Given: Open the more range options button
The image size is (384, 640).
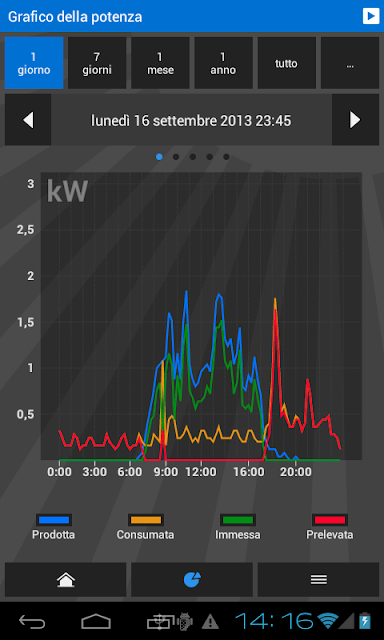Looking at the screenshot, I should pos(350,63).
